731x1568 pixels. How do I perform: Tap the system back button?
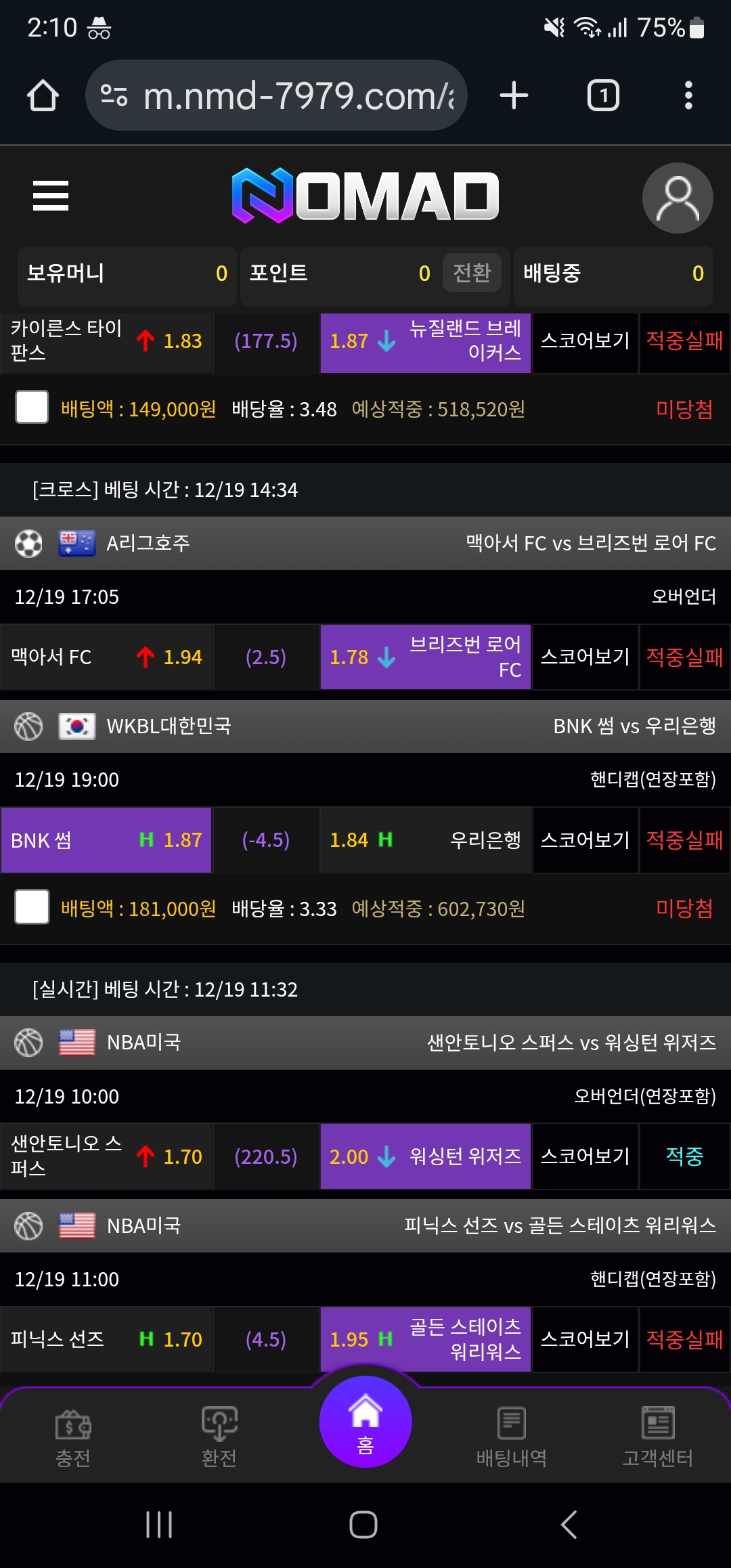tap(569, 1525)
